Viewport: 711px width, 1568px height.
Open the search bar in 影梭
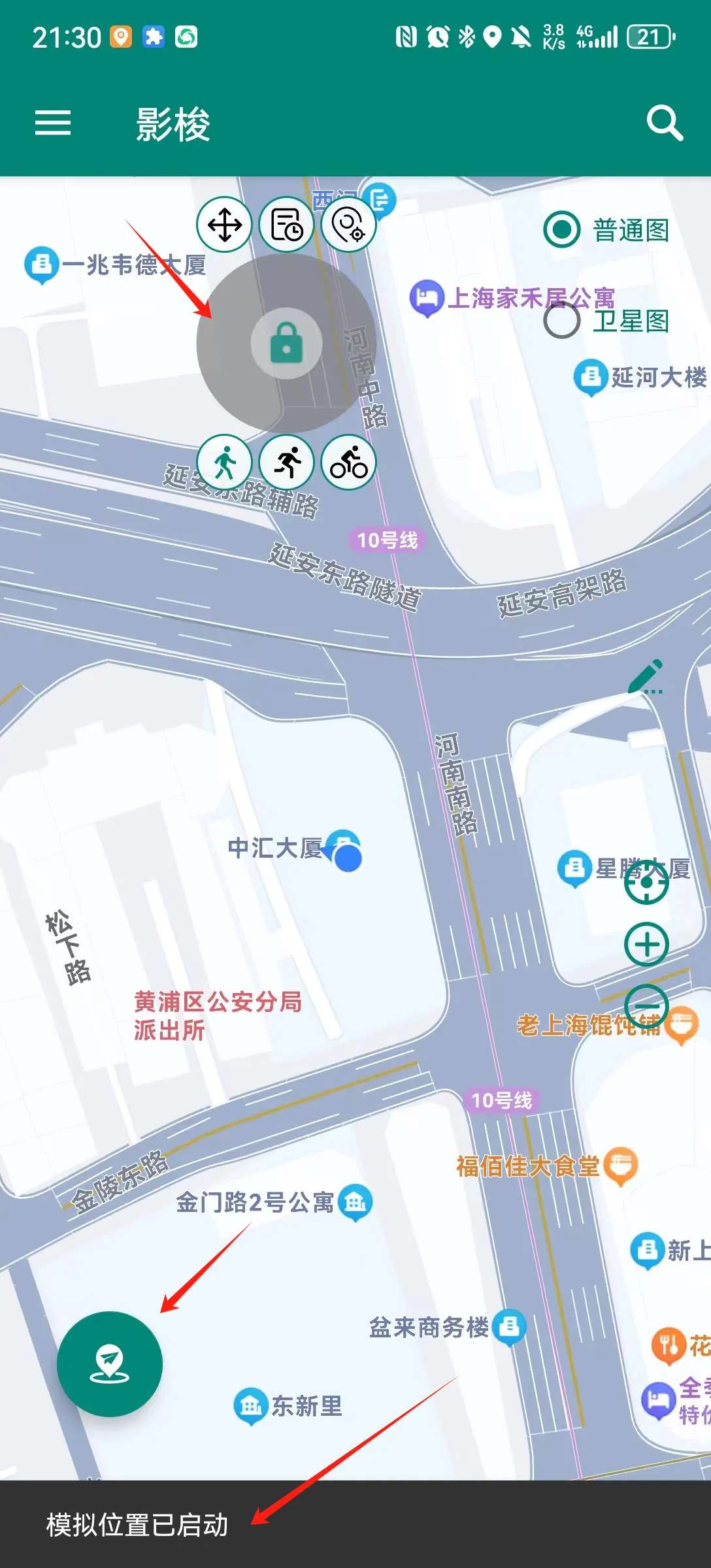(665, 124)
